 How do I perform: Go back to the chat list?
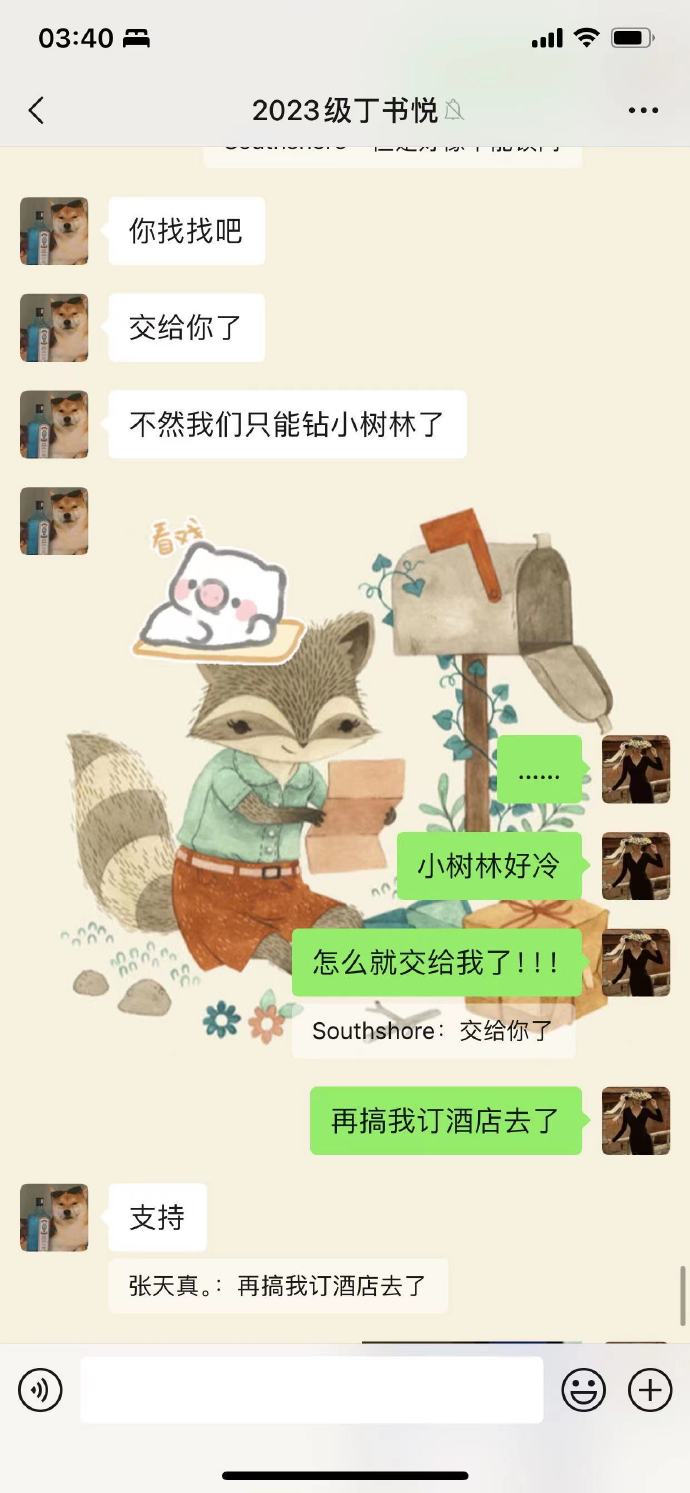pyautogui.click(x=37, y=110)
